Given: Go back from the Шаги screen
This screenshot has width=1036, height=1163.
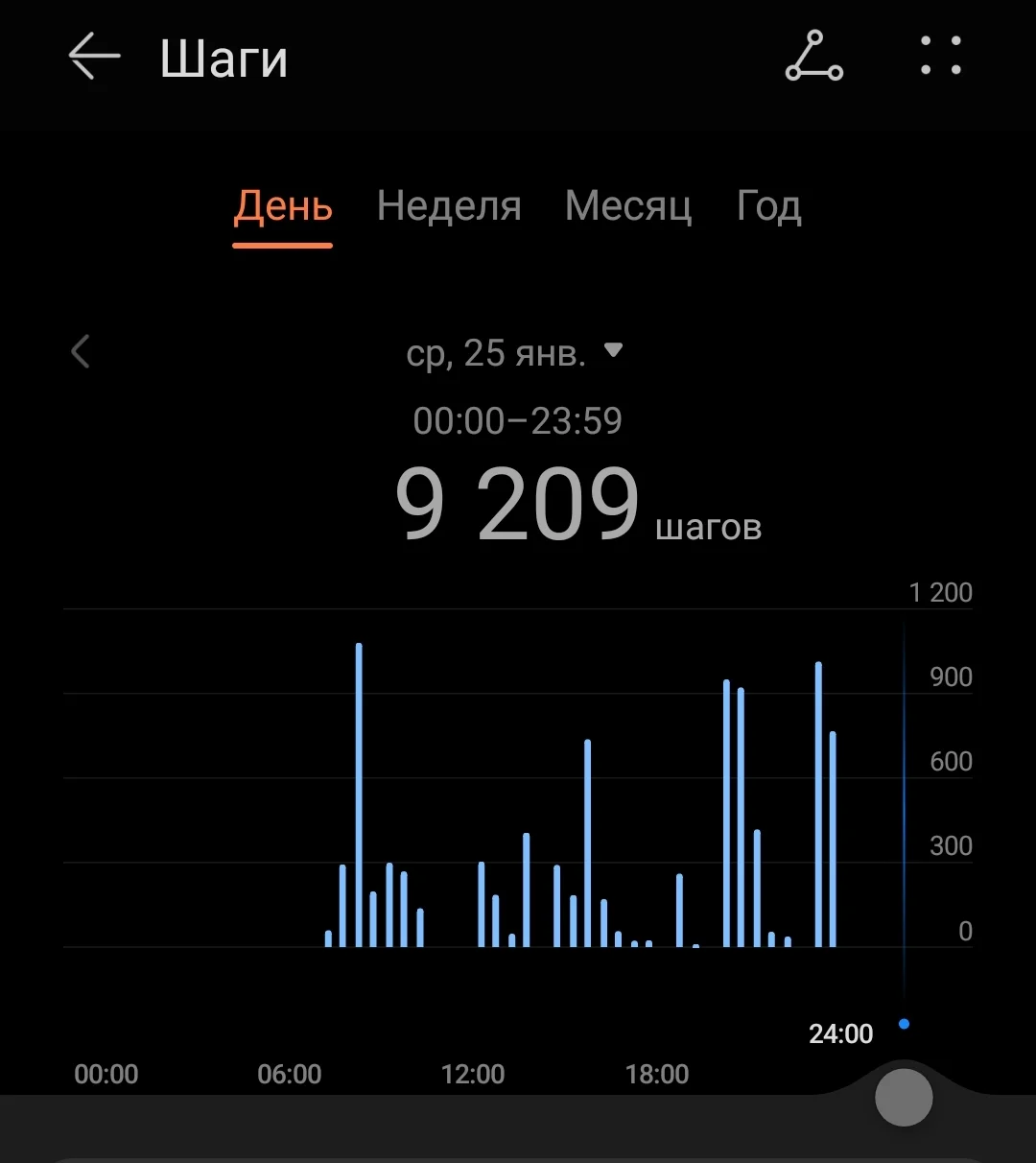Looking at the screenshot, I should coord(94,58).
